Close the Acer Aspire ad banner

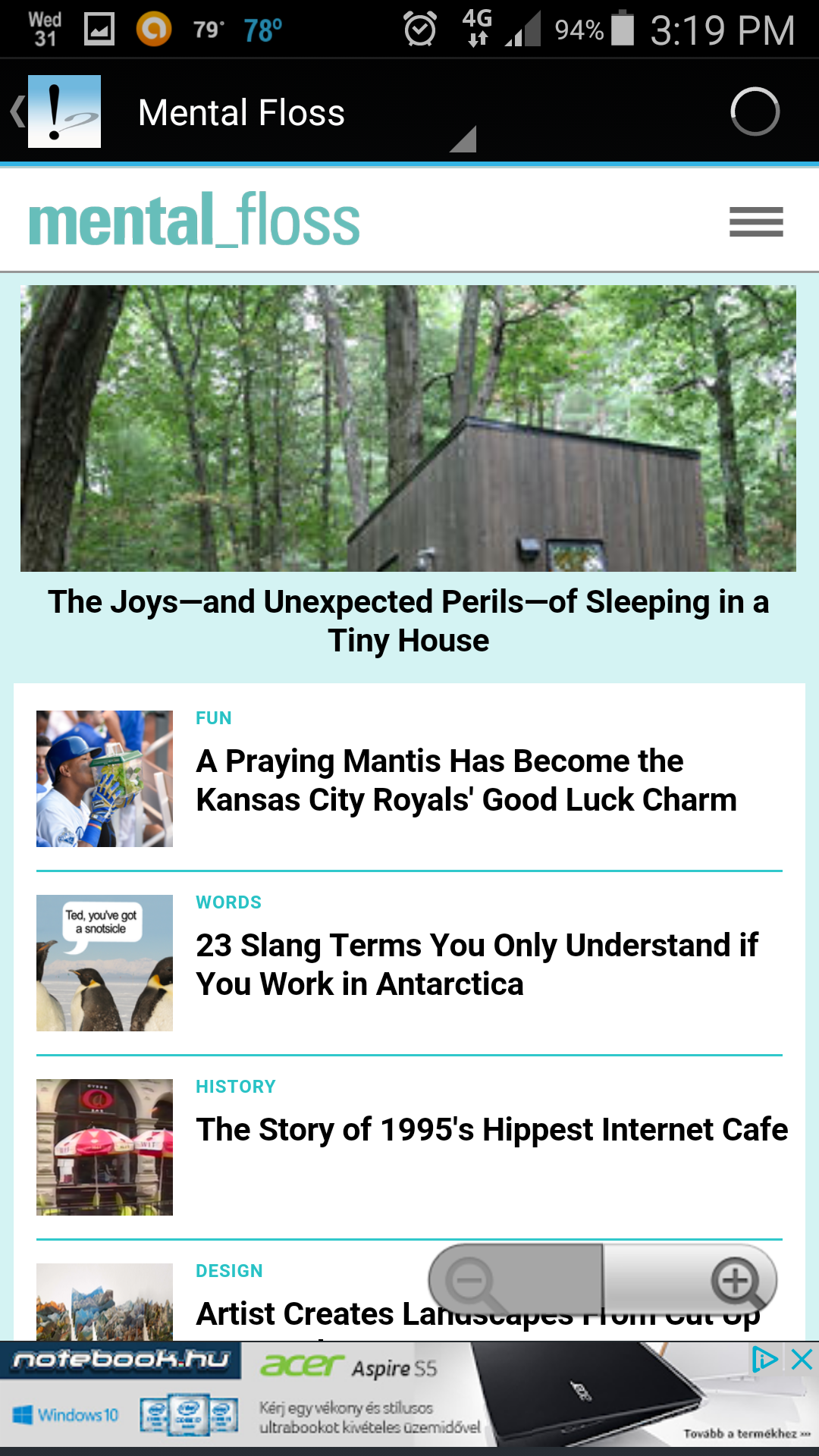802,1359
